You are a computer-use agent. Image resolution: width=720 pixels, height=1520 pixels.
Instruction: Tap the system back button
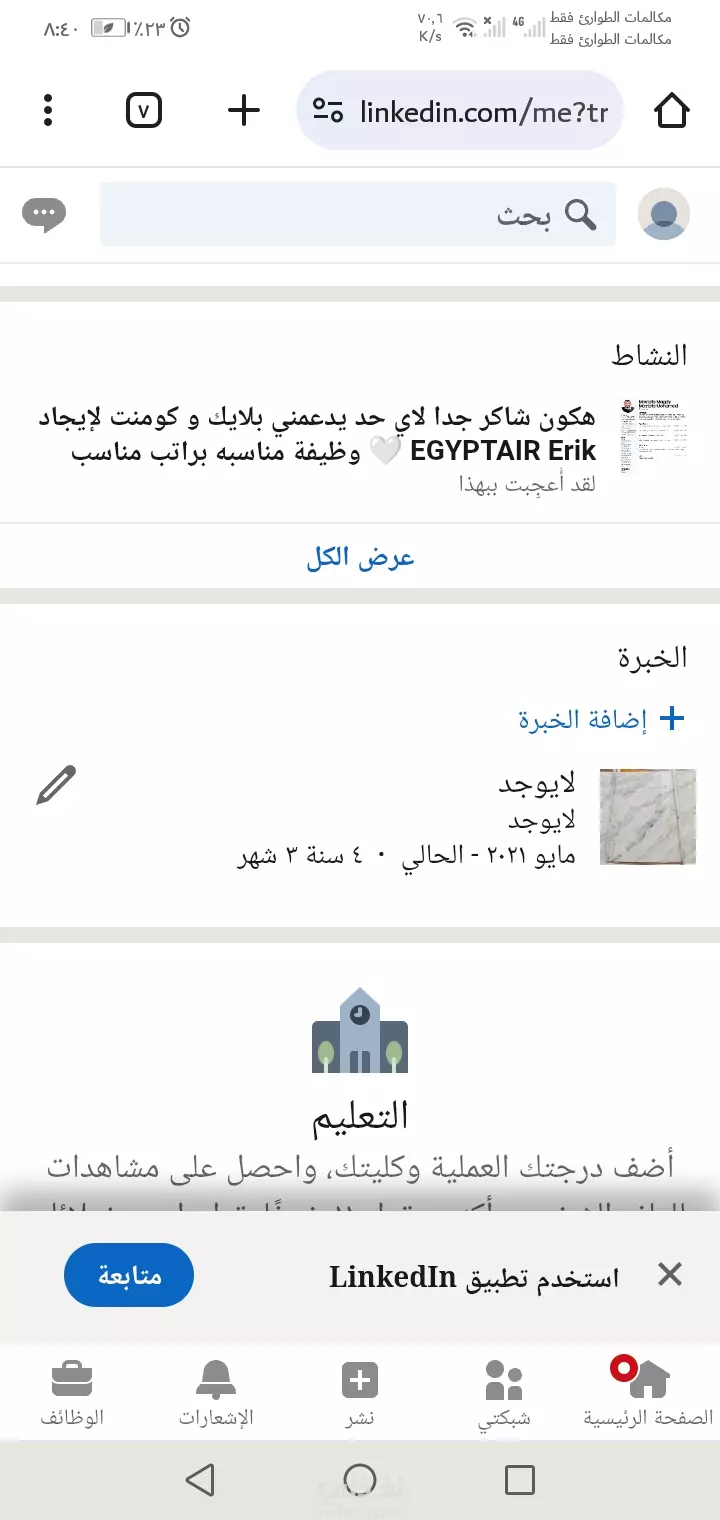(x=200, y=1480)
